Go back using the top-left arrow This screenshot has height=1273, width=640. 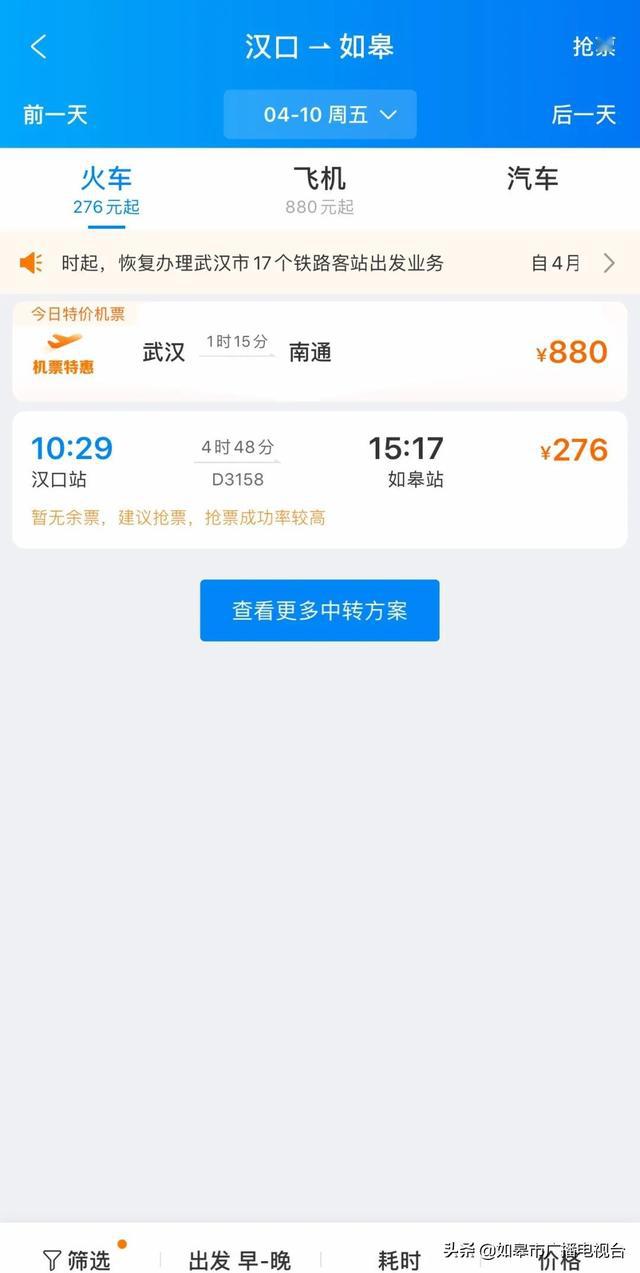38,47
